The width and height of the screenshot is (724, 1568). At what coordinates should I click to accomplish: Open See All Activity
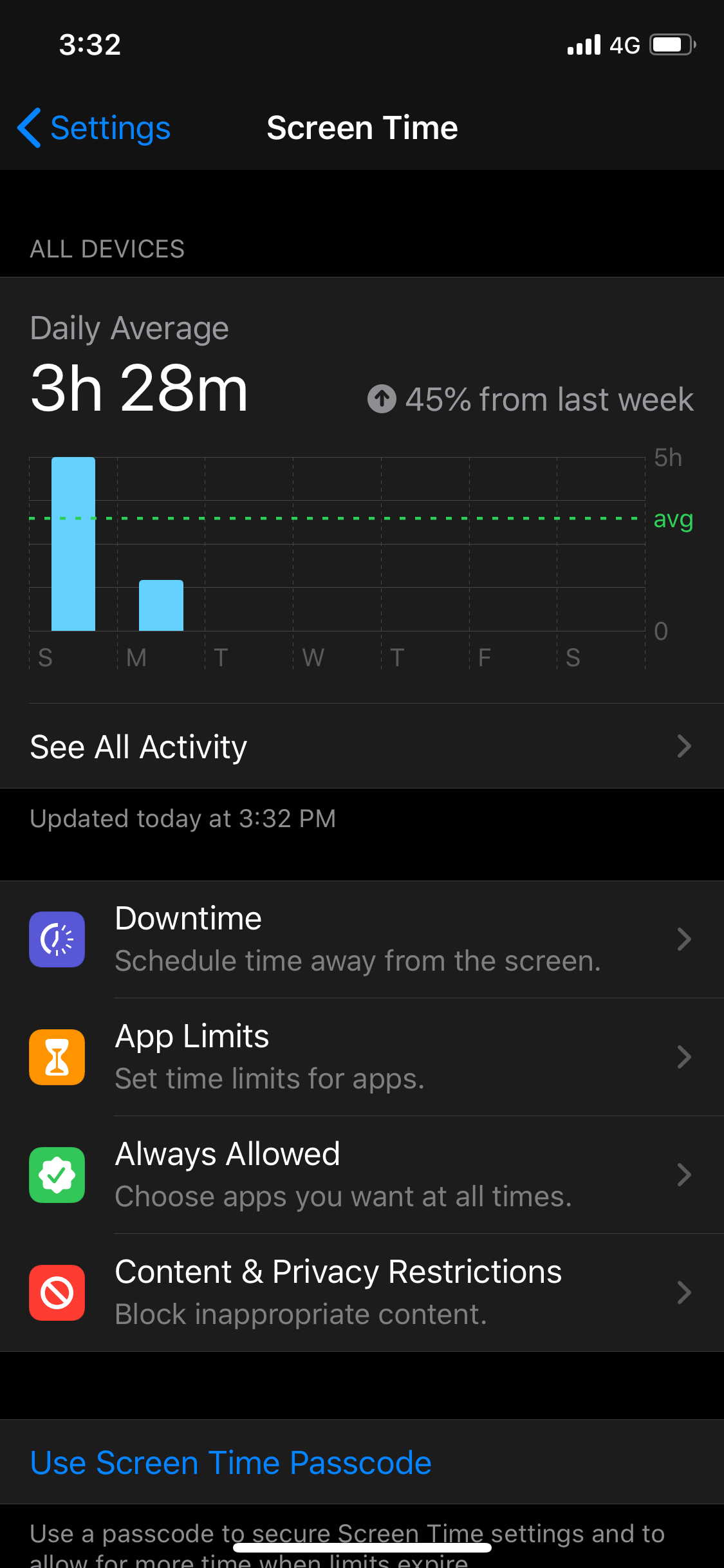tap(360, 747)
